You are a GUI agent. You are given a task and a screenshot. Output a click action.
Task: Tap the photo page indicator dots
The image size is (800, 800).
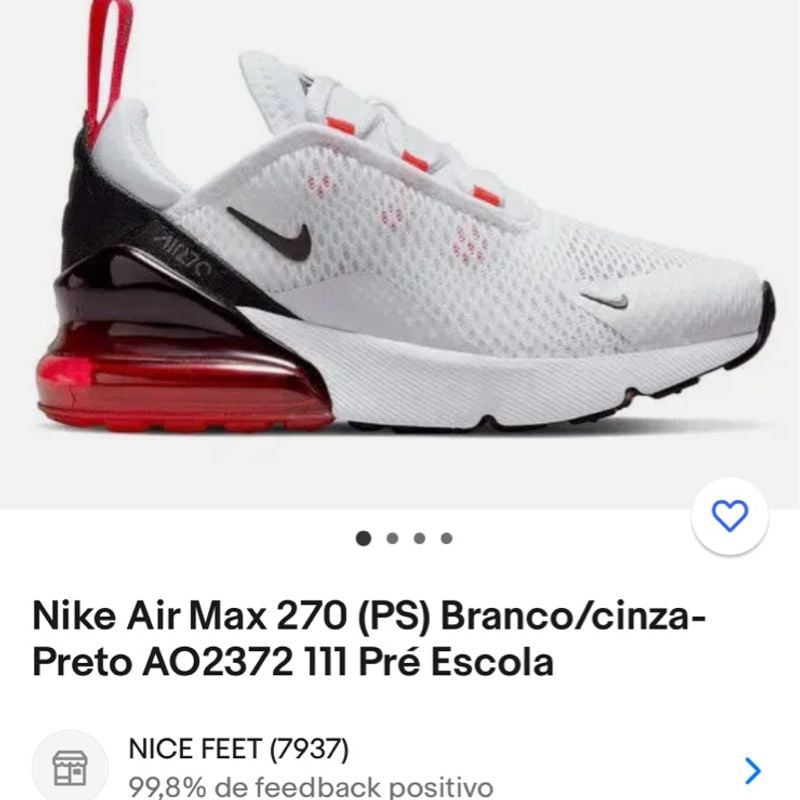pos(405,538)
